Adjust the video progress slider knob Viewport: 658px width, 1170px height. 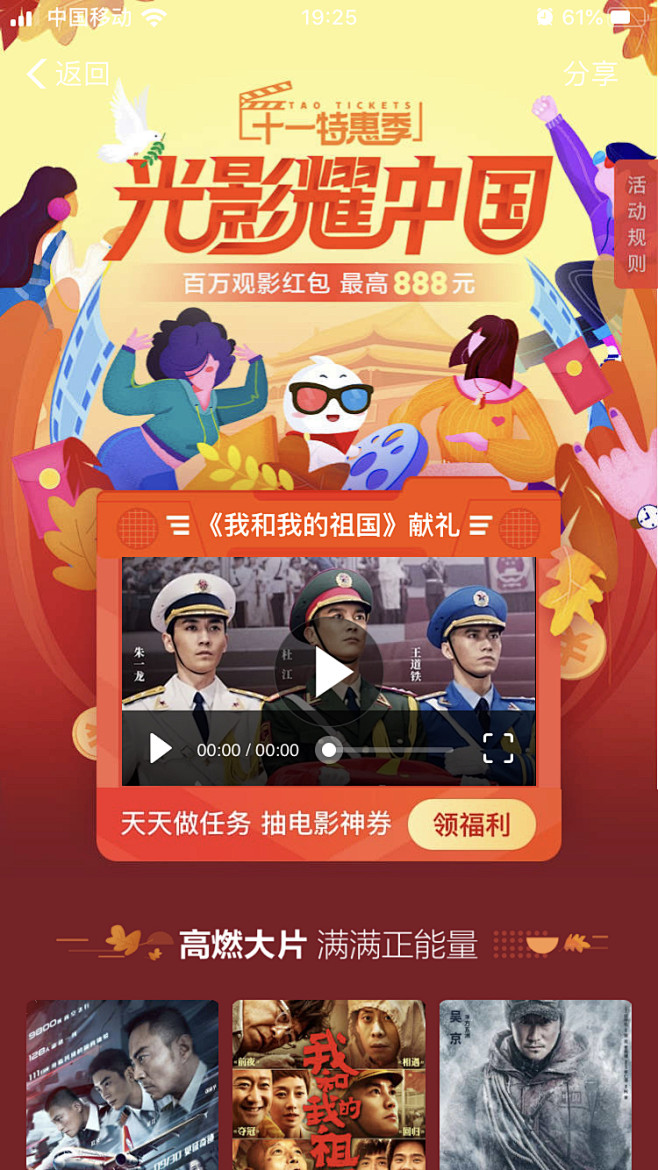click(328, 750)
